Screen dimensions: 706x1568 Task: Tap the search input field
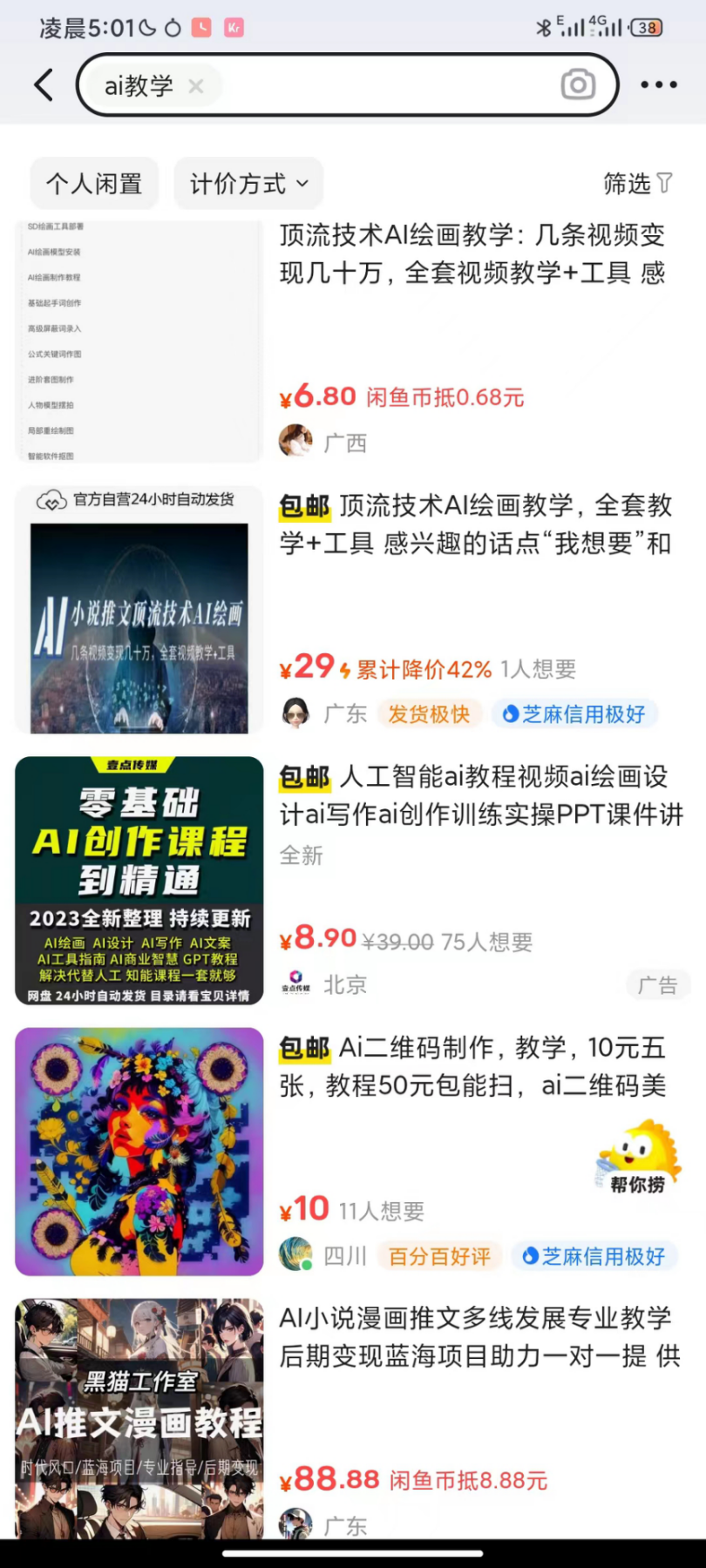(x=384, y=85)
